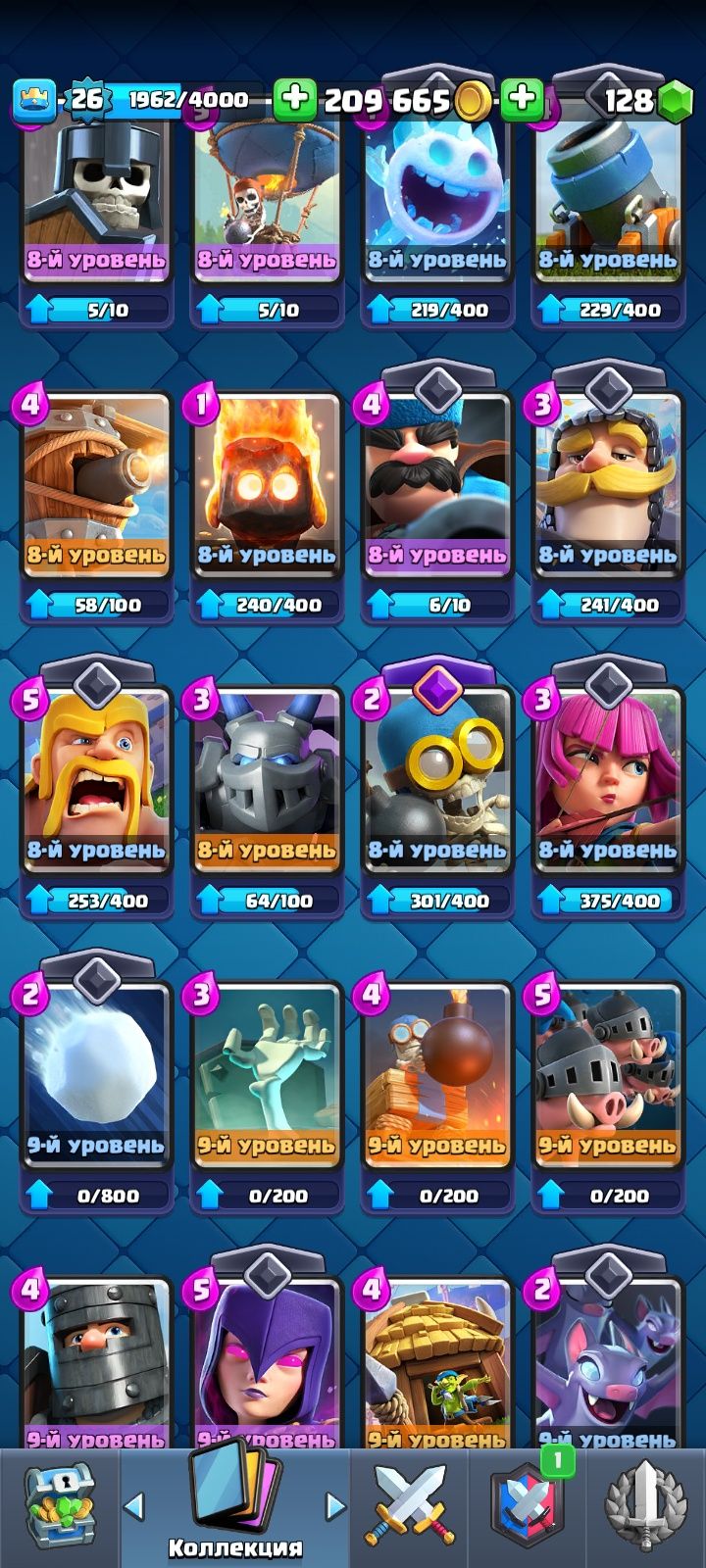Open the Bomber goggles card with 301/400

click(x=437, y=784)
